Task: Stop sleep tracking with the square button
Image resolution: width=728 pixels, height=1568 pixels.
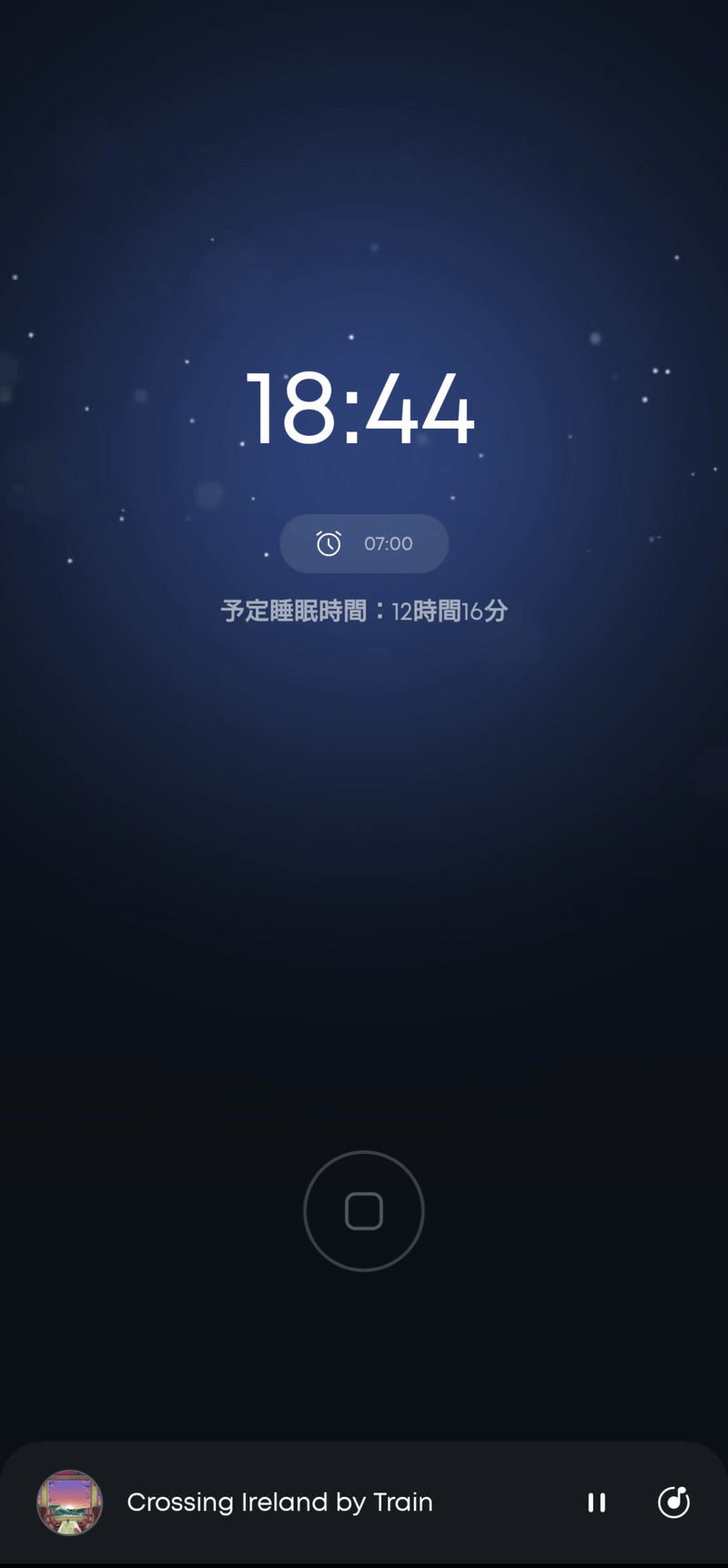Action: 364,1210
